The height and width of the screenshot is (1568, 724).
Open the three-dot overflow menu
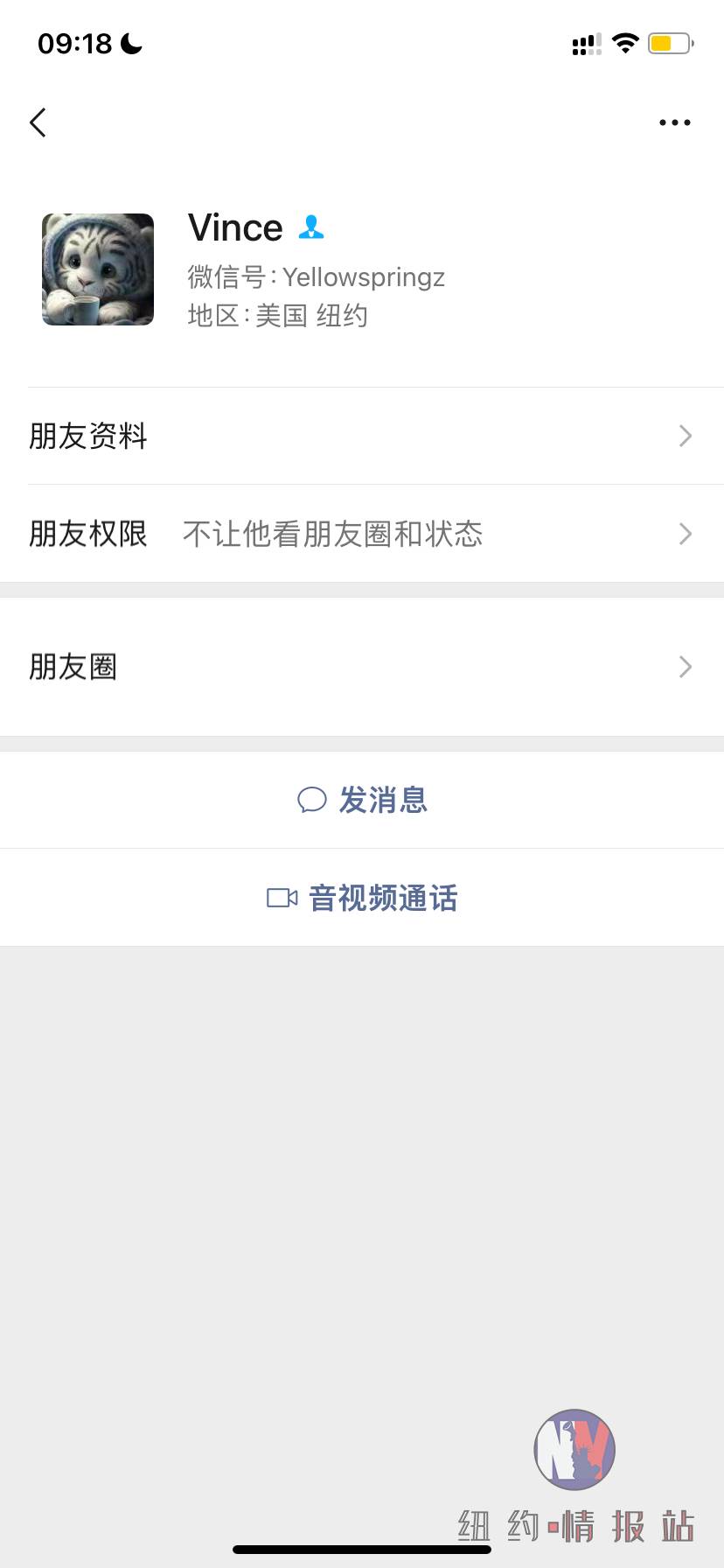click(x=674, y=122)
